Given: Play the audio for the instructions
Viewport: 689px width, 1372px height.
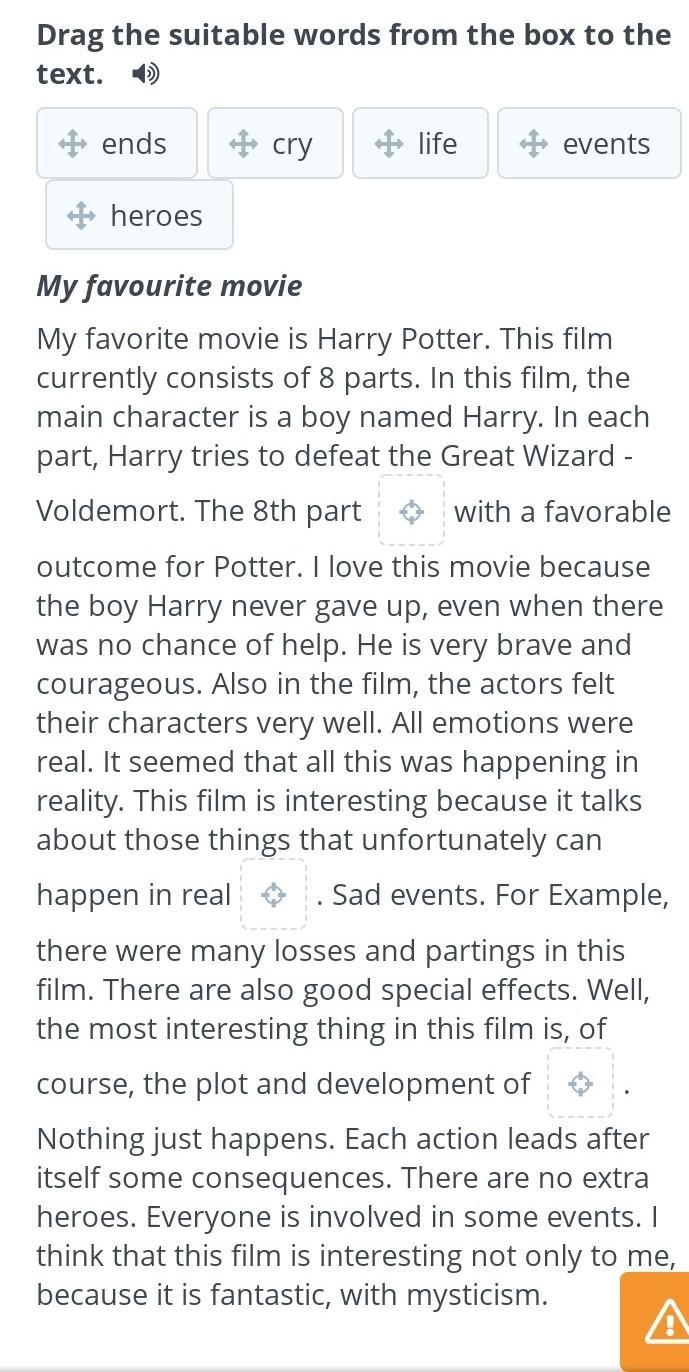Looking at the screenshot, I should click(x=145, y=74).
